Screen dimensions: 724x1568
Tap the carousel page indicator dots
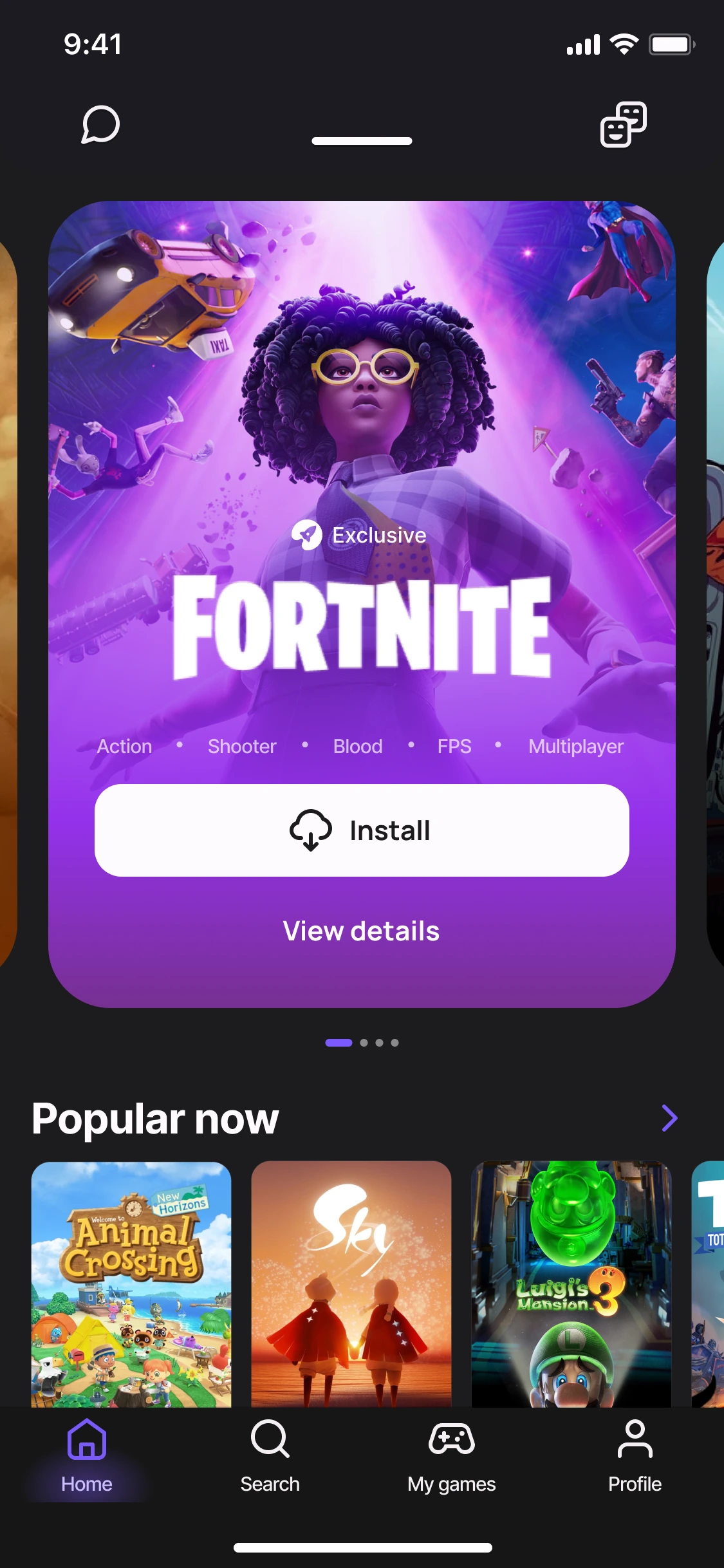(x=362, y=1043)
